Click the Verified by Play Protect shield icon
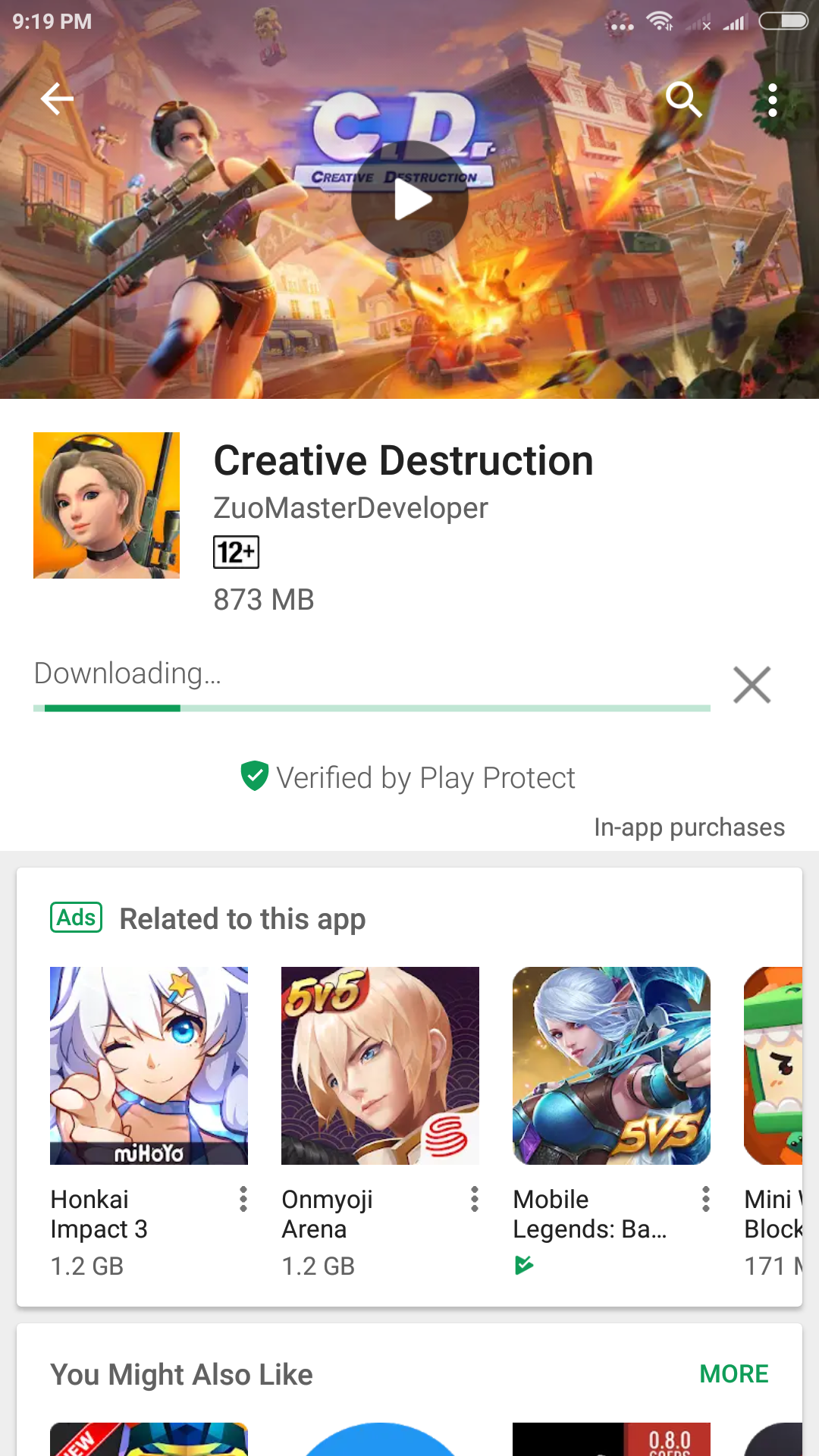The image size is (819, 1456). pyautogui.click(x=253, y=777)
